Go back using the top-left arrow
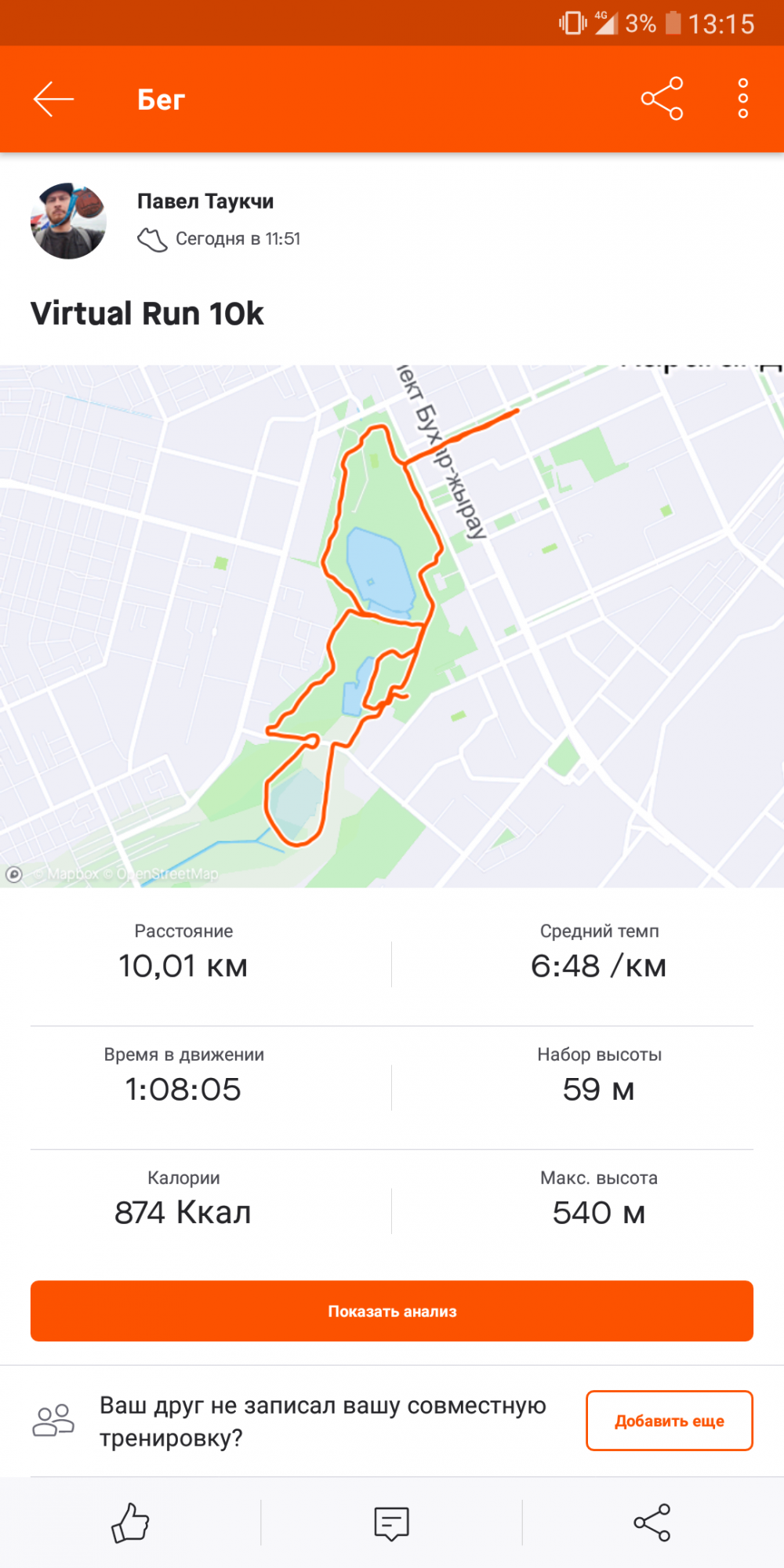The image size is (784, 1568). 53,100
